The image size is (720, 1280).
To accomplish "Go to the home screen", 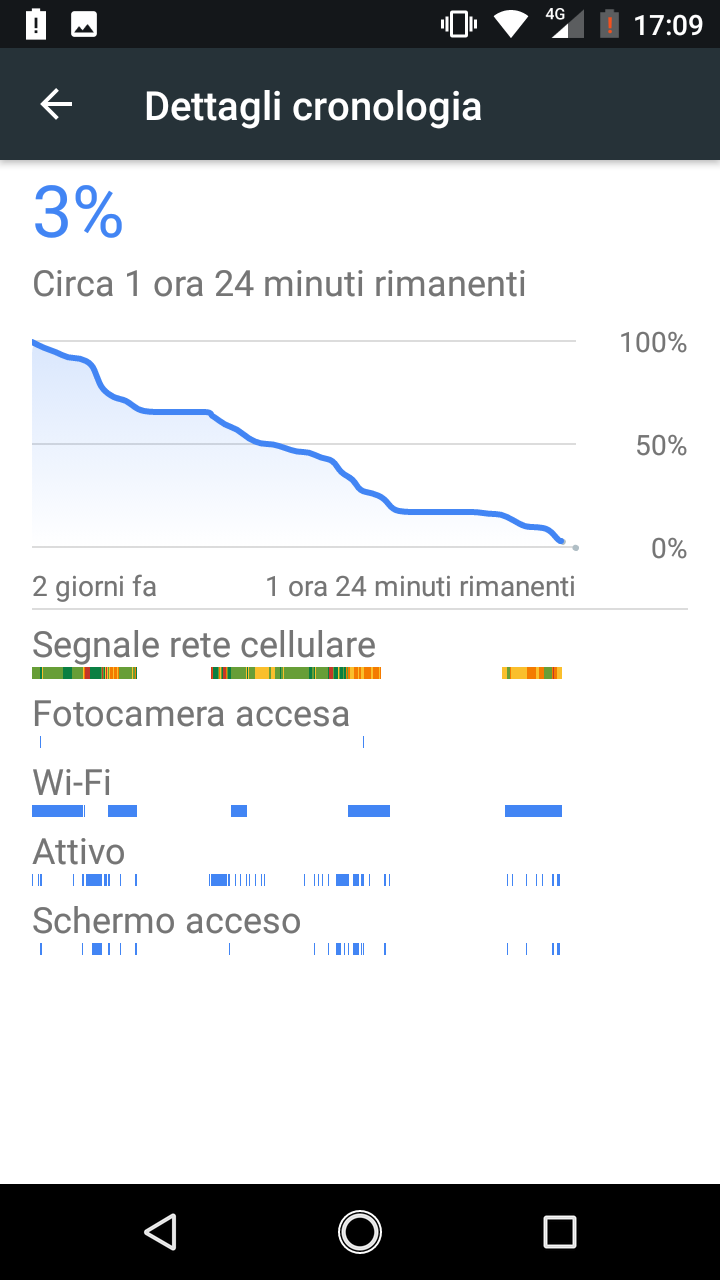I will point(360,1232).
